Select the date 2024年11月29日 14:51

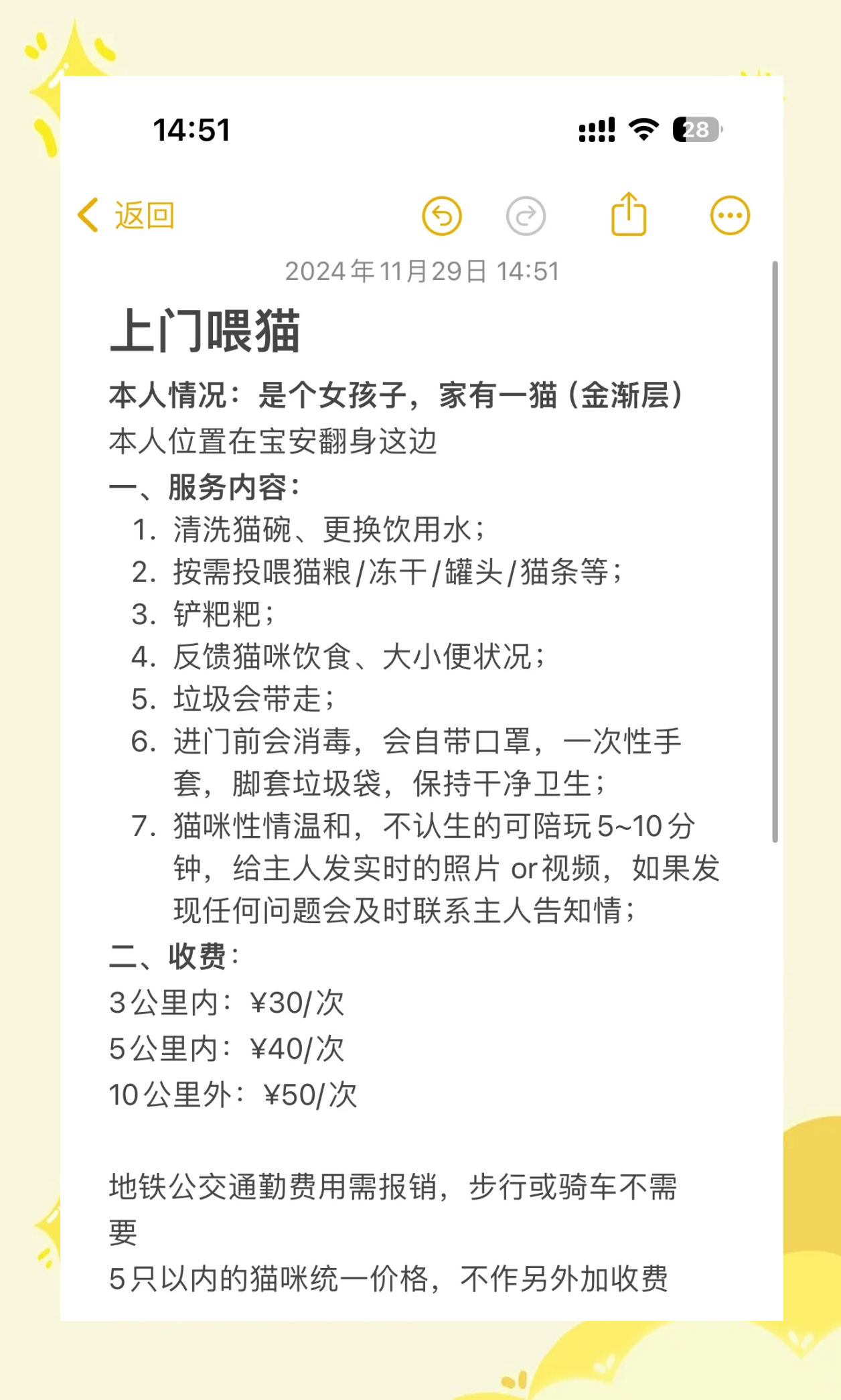422,271
